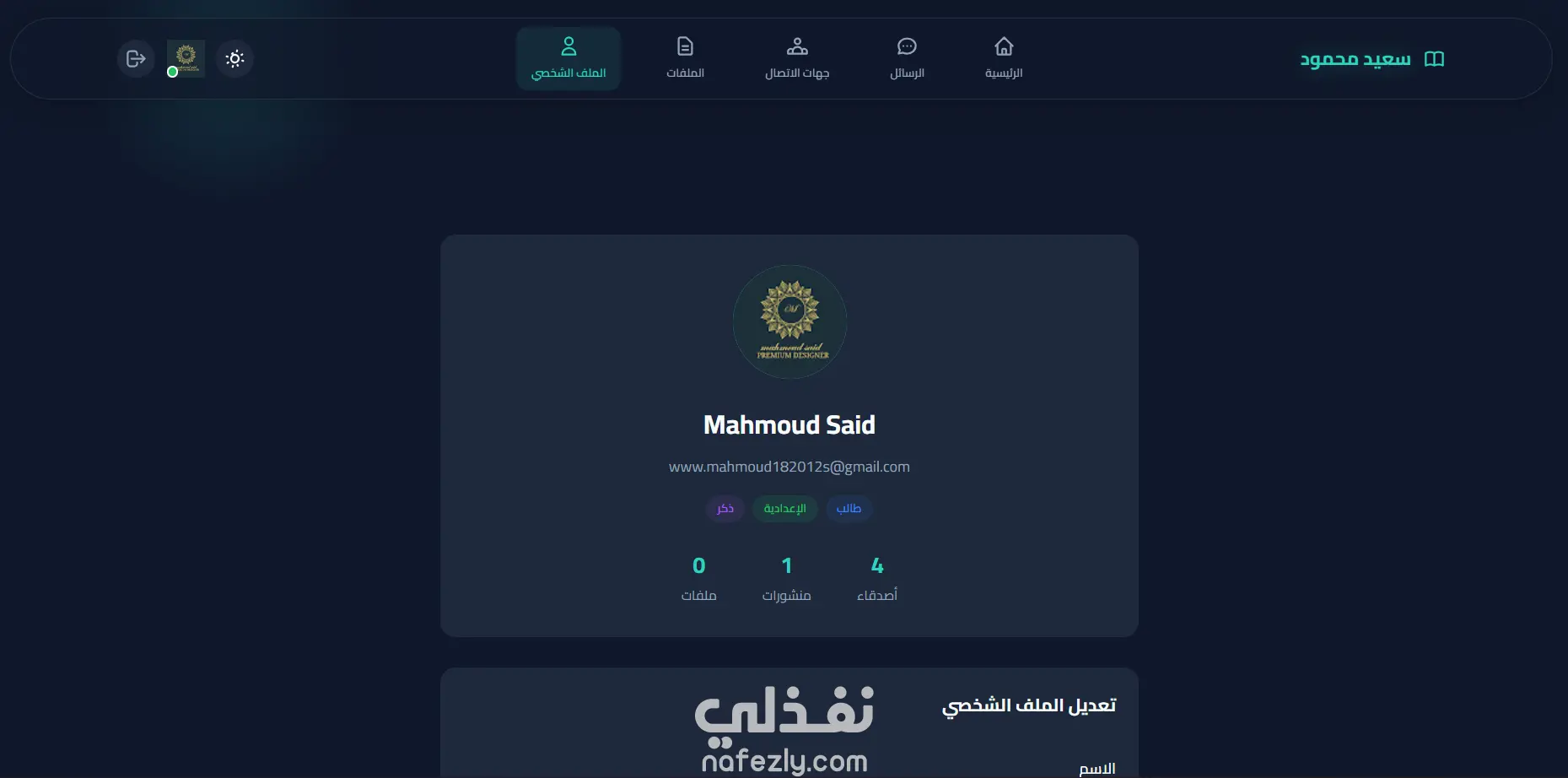Open the user avatar in the top bar
The width and height of the screenshot is (1568, 778).
[x=186, y=58]
